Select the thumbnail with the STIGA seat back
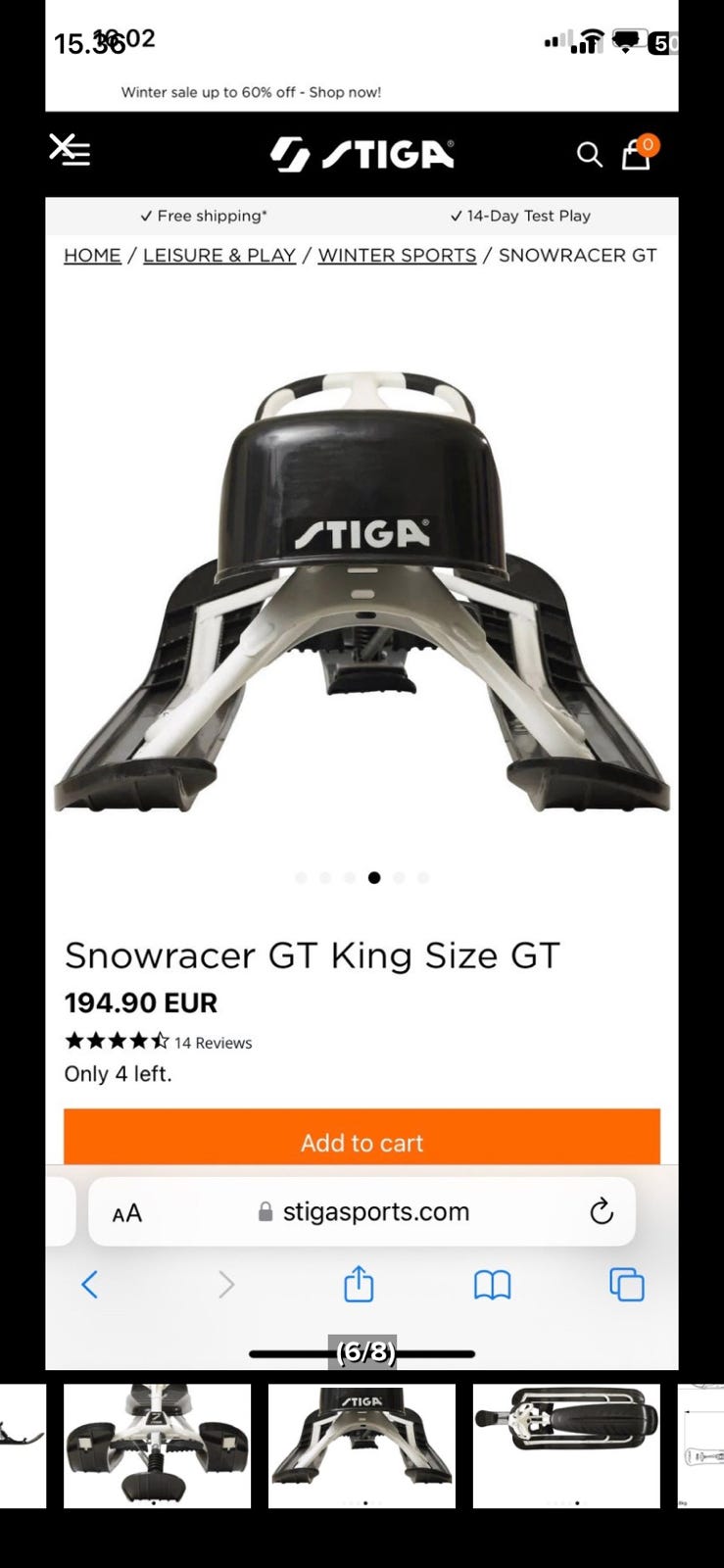 coord(362,1445)
